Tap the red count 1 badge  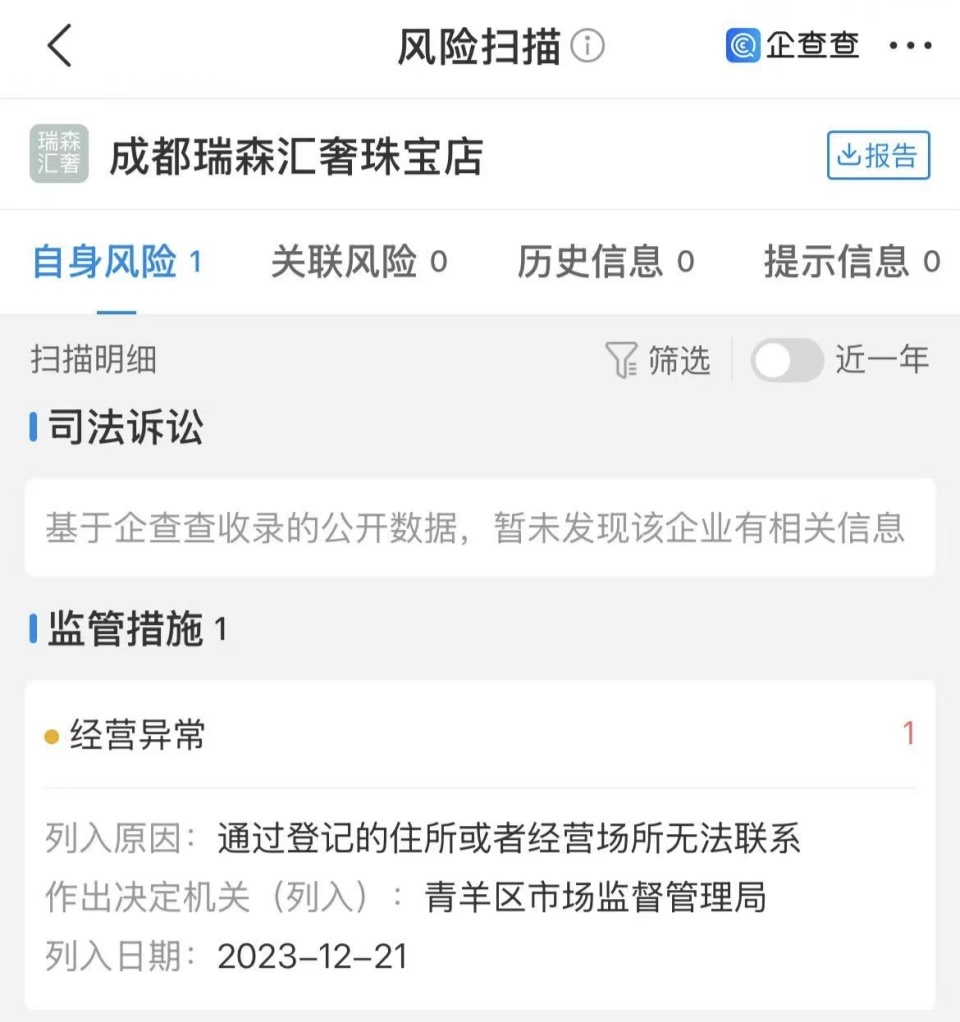click(x=907, y=733)
